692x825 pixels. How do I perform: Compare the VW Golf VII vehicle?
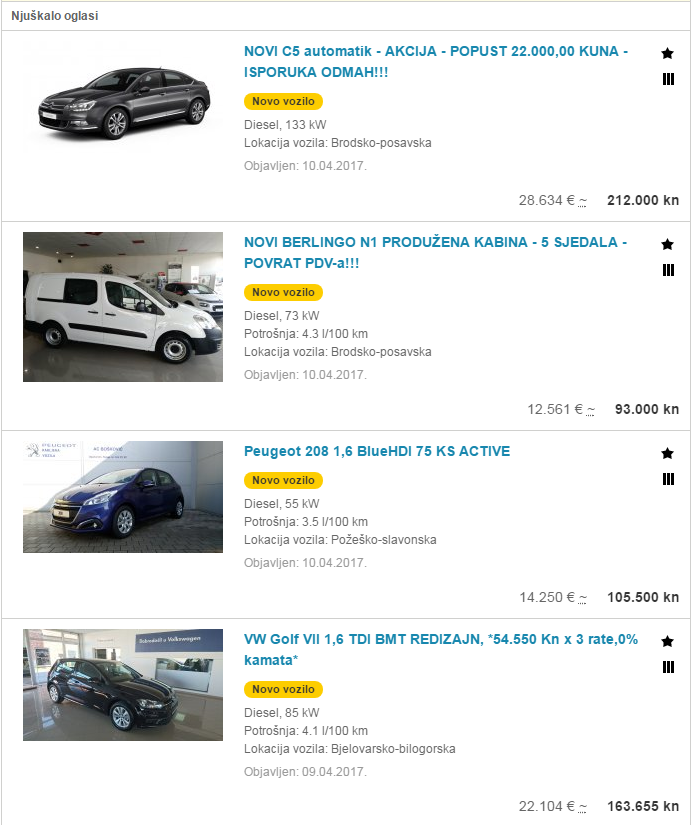(x=668, y=667)
